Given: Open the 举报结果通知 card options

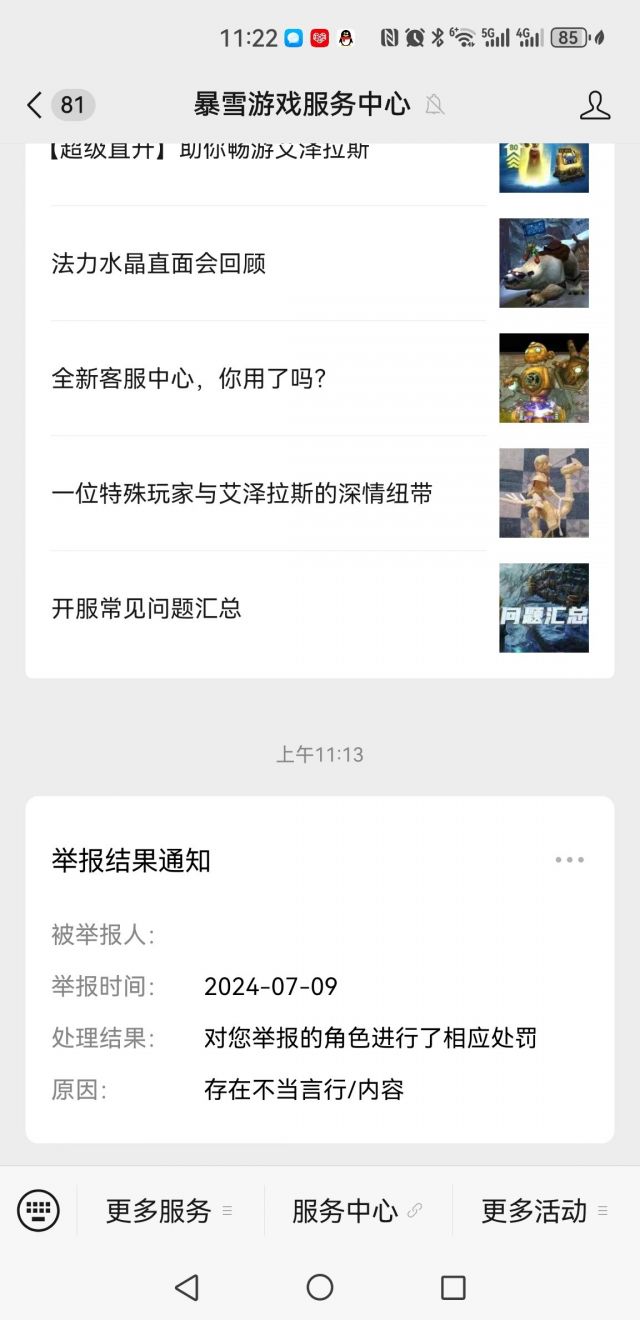Looking at the screenshot, I should pos(569,860).
